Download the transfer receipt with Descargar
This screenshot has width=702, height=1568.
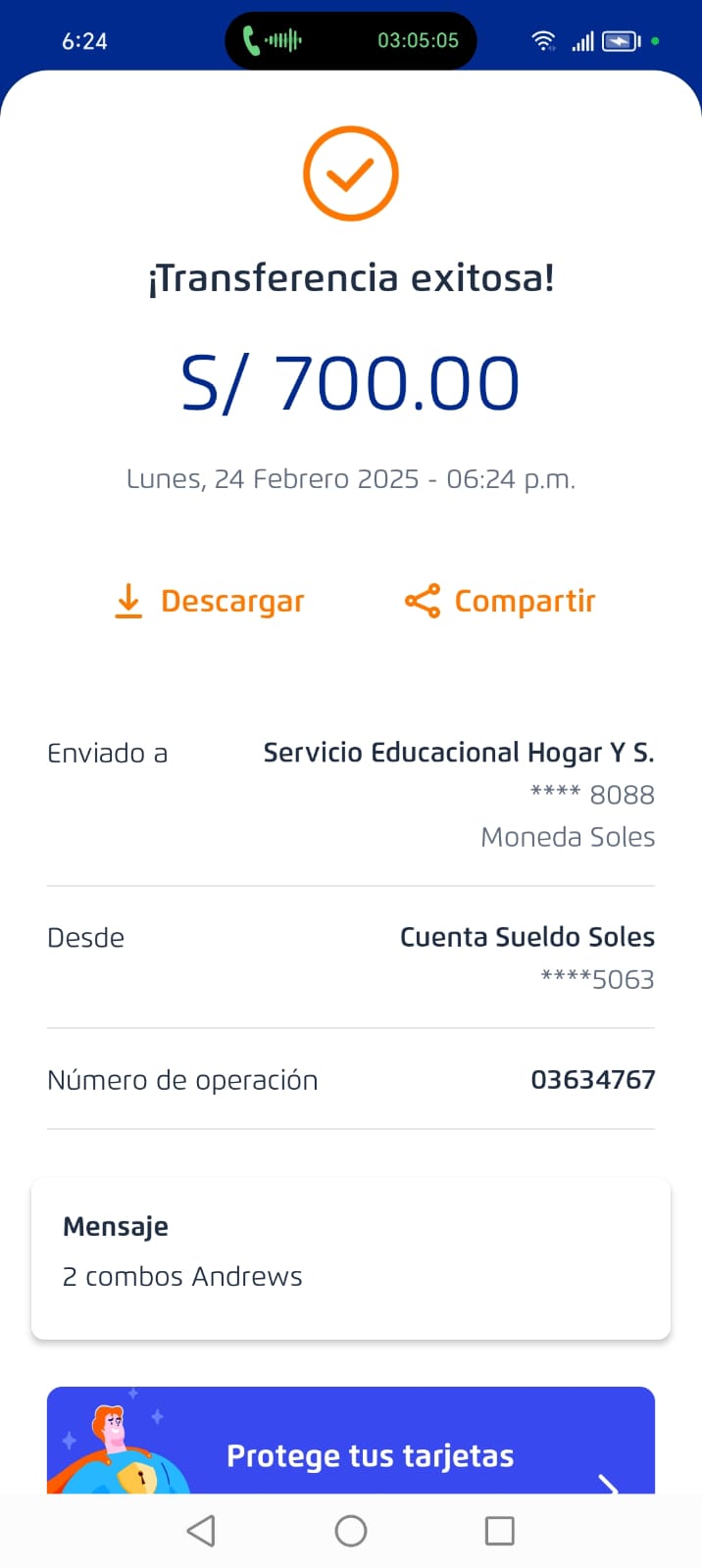[x=210, y=601]
